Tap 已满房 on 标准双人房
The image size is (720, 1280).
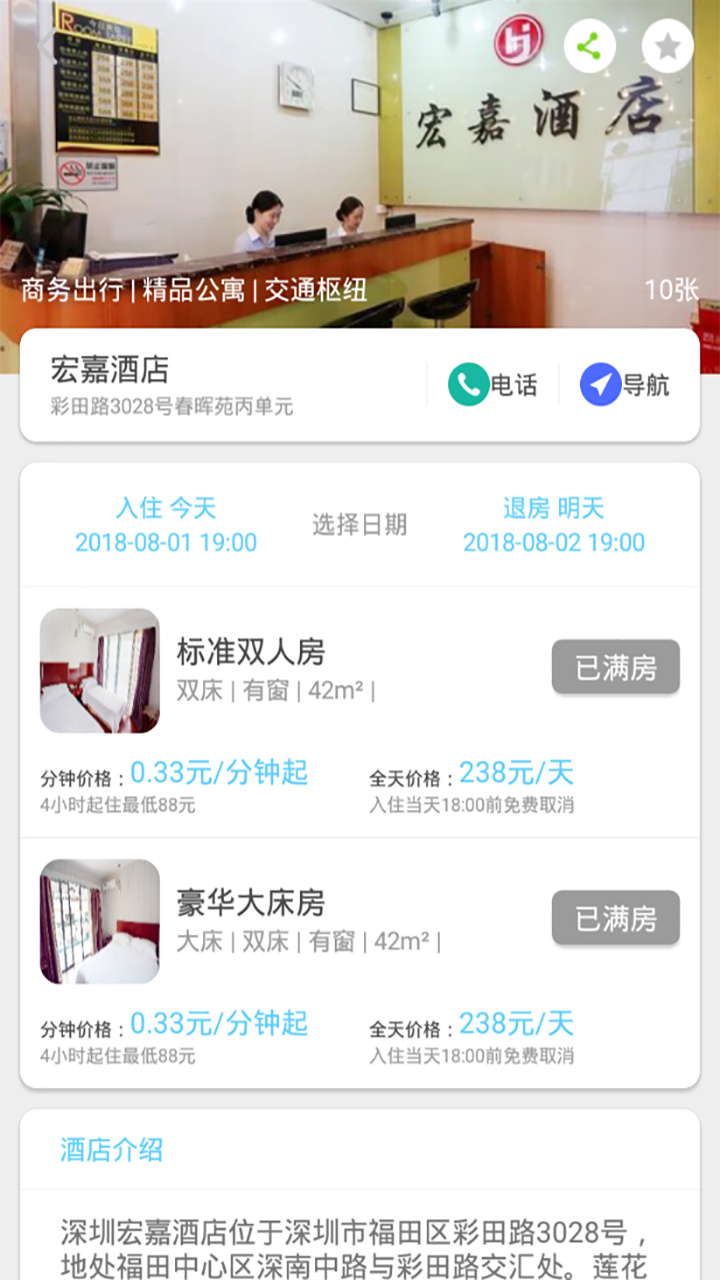(x=614, y=667)
